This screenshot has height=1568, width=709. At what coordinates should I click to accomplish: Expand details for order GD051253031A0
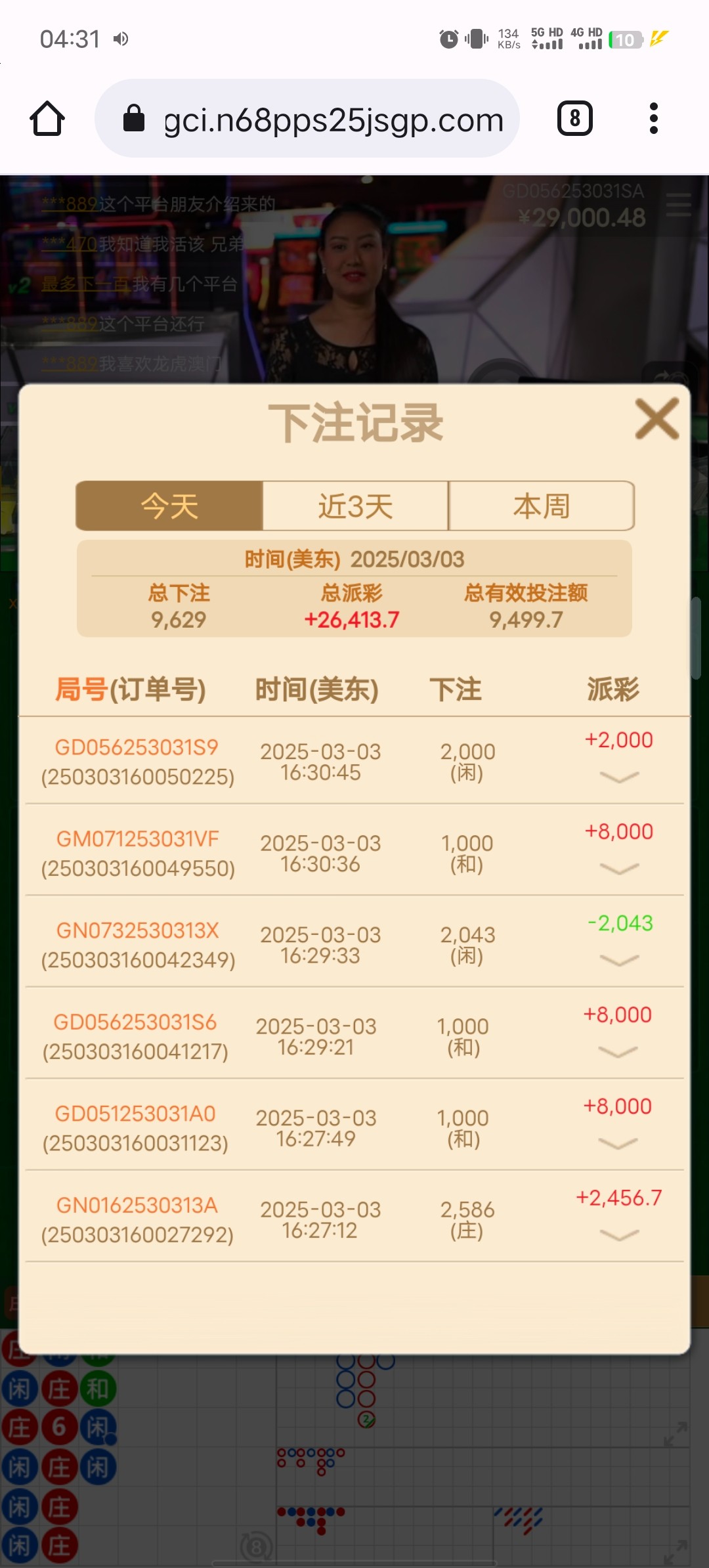[618, 1144]
